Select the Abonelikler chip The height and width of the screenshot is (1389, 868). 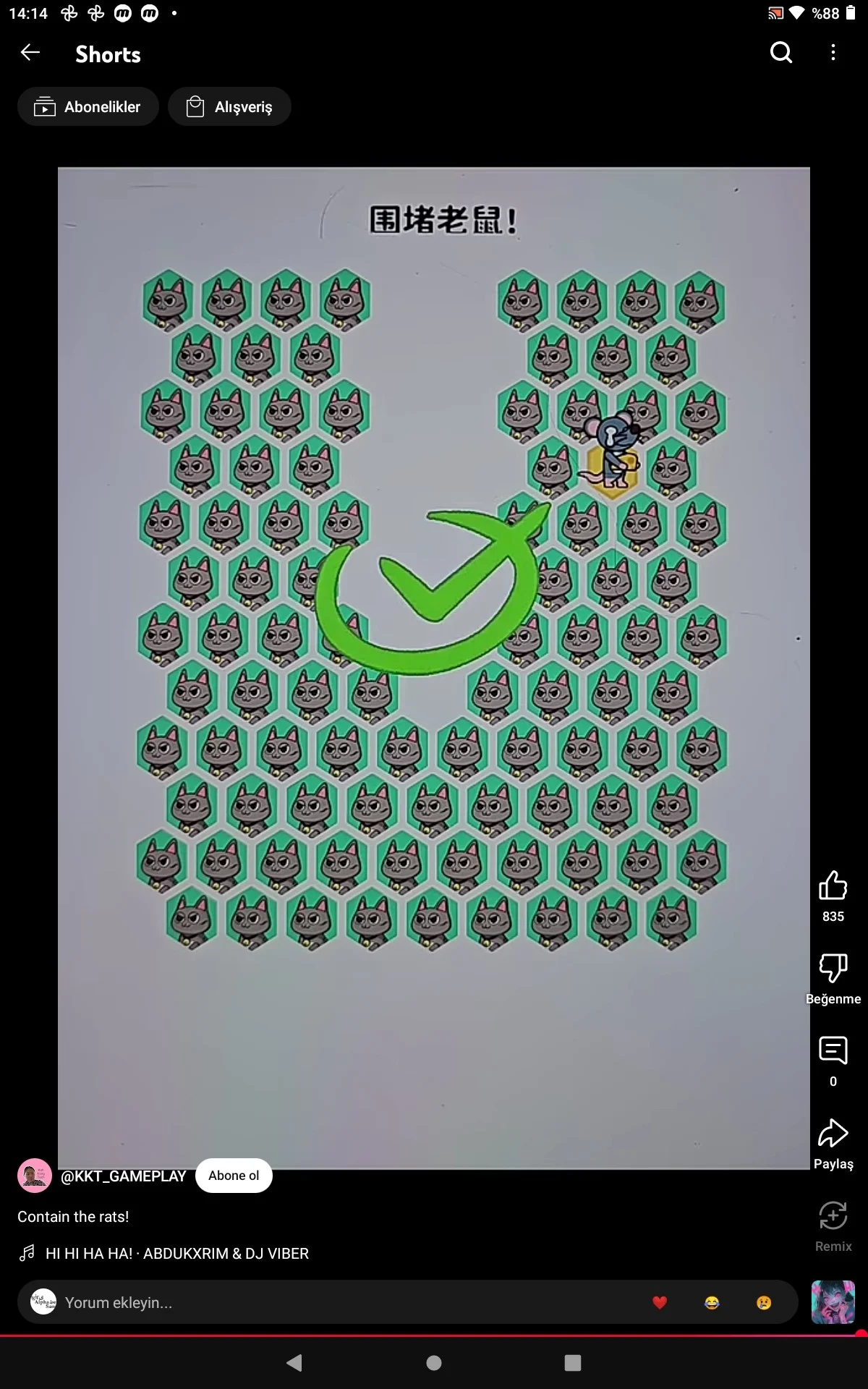tap(88, 107)
